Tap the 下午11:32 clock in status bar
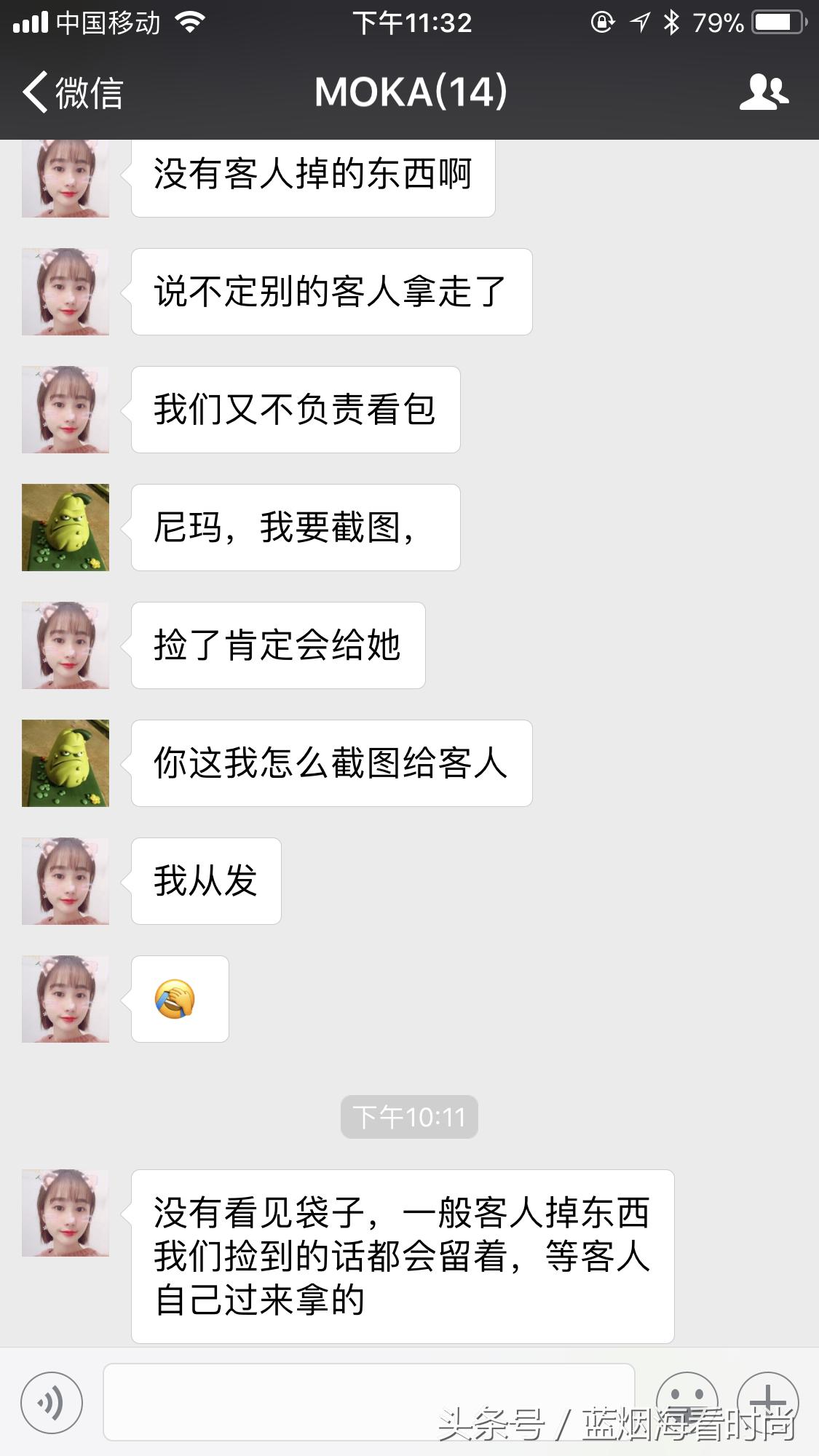 point(410,22)
